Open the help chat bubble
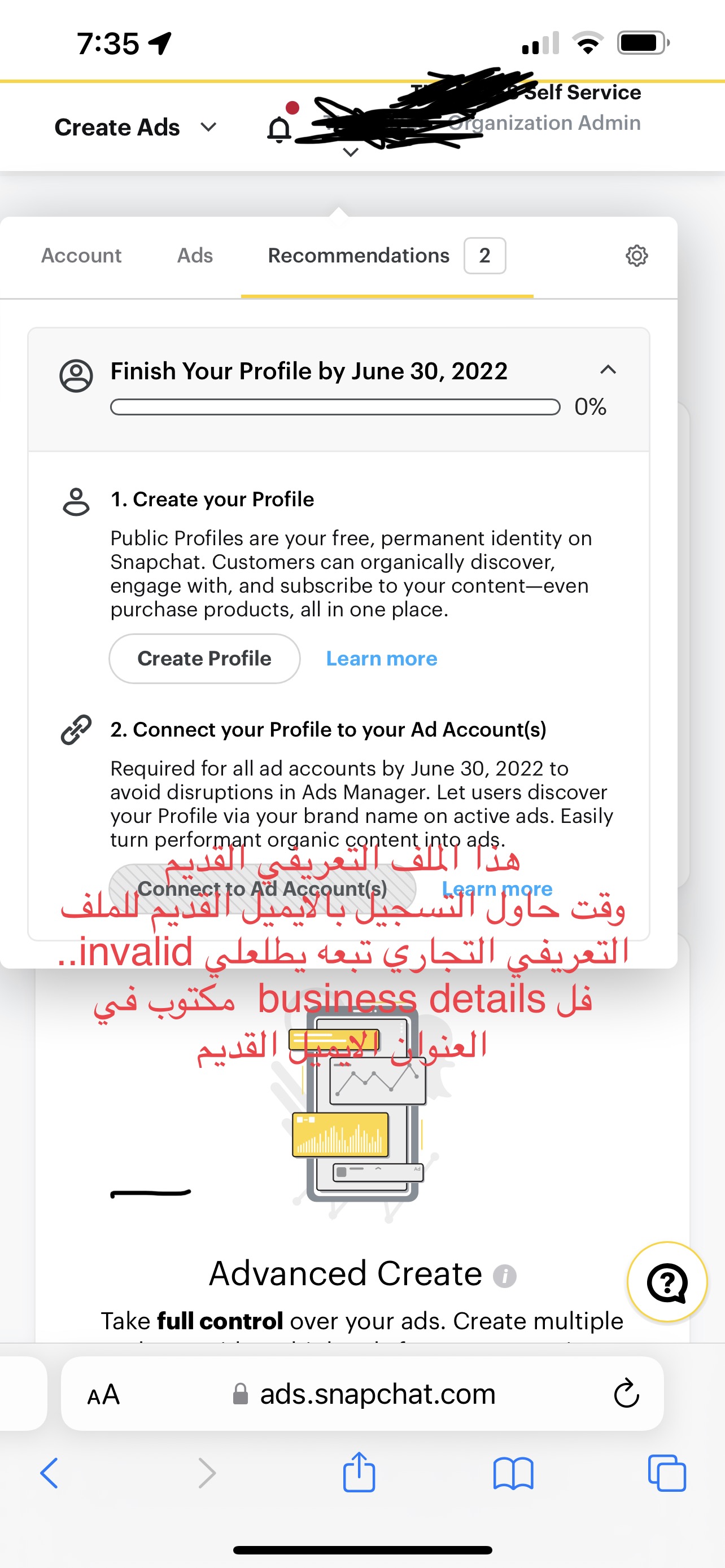 point(667,1282)
